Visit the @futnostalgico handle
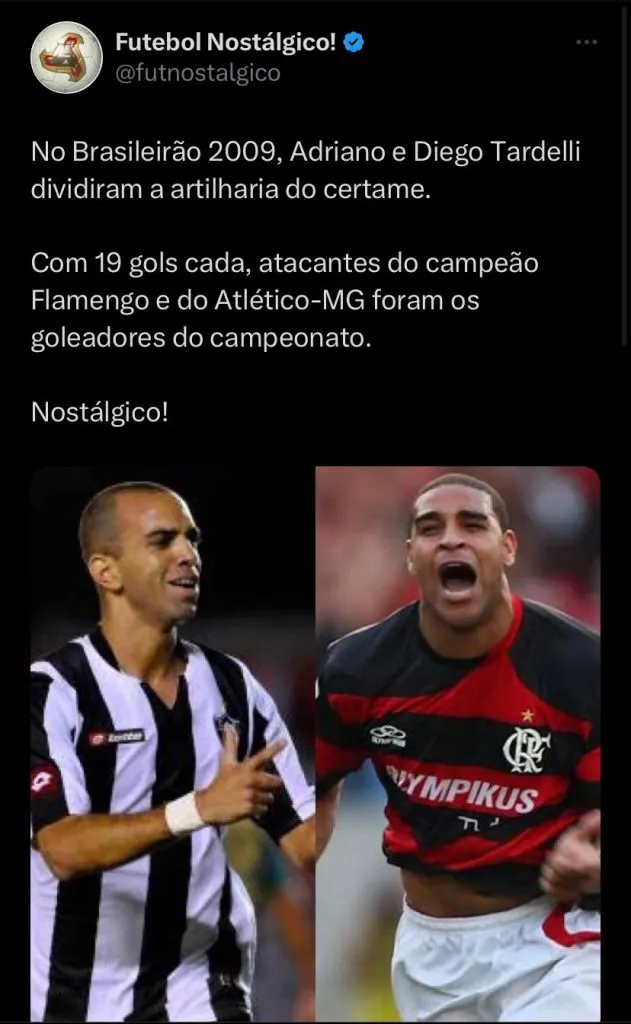This screenshot has width=631, height=1024. 198,73
